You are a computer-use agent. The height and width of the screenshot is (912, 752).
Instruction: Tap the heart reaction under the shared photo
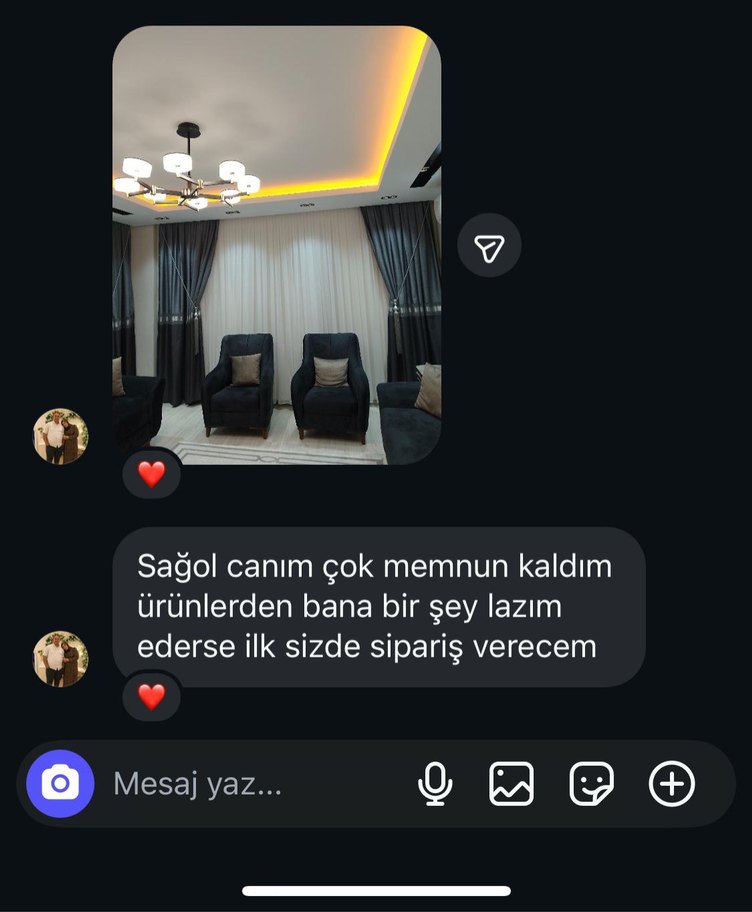152,474
